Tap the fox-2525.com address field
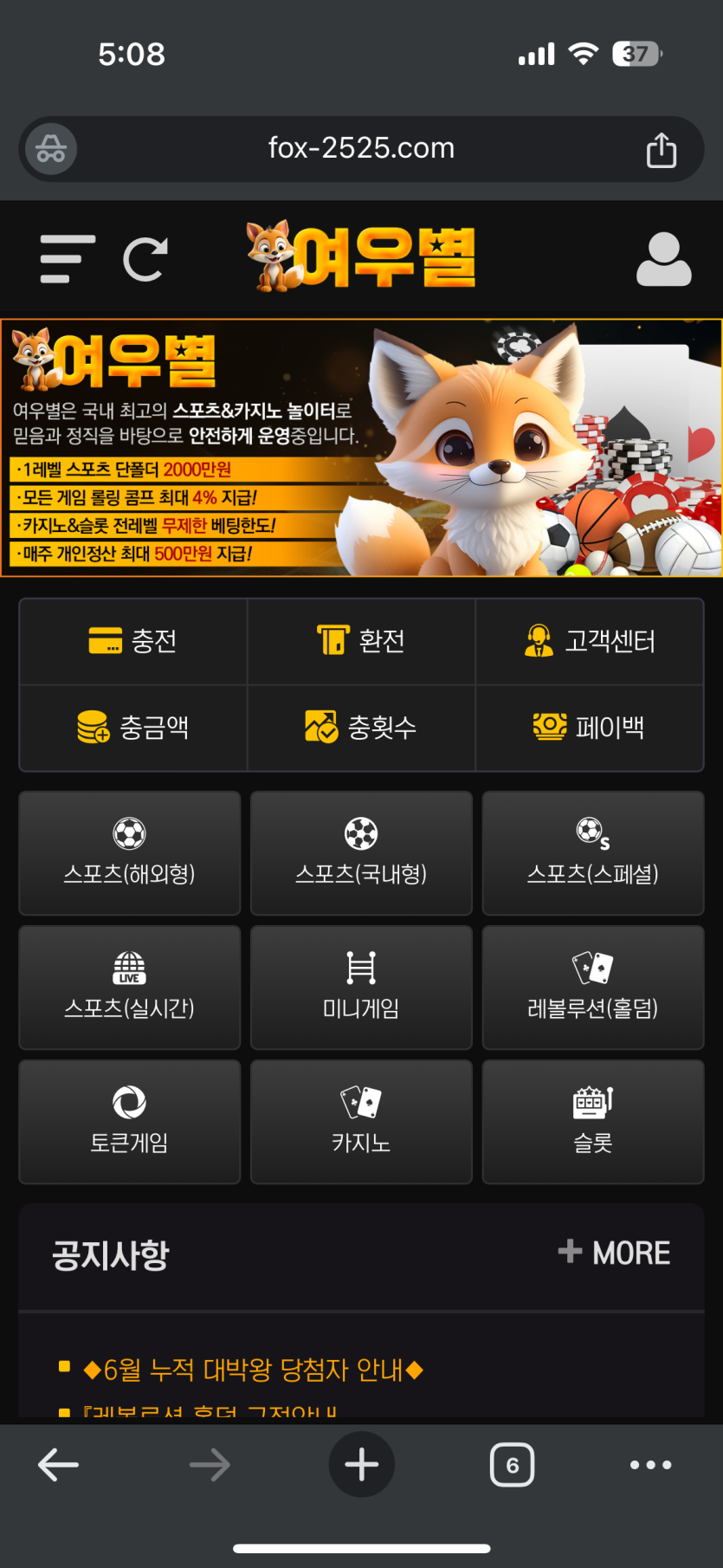This screenshot has width=723, height=1568. point(361,149)
